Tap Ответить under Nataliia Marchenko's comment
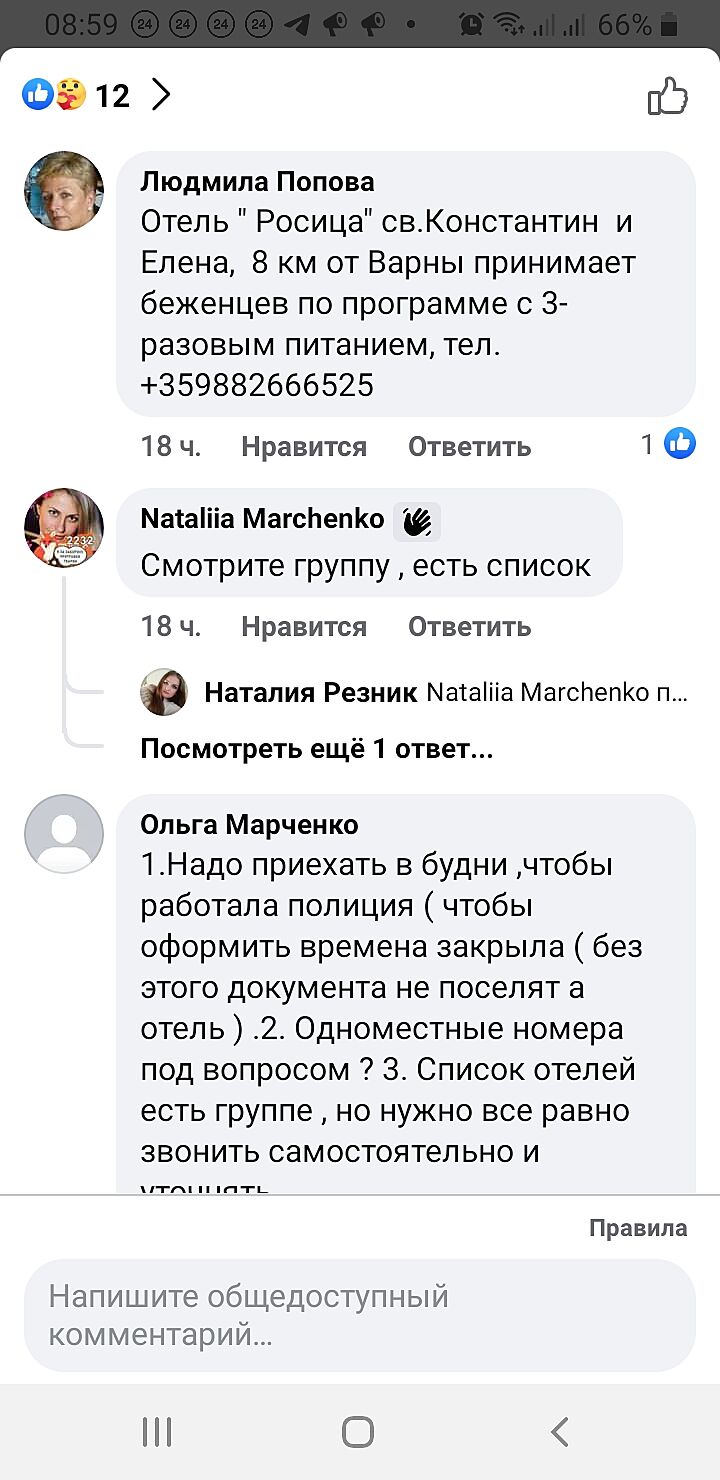Screen dimensions: 720x1480 tap(469, 627)
